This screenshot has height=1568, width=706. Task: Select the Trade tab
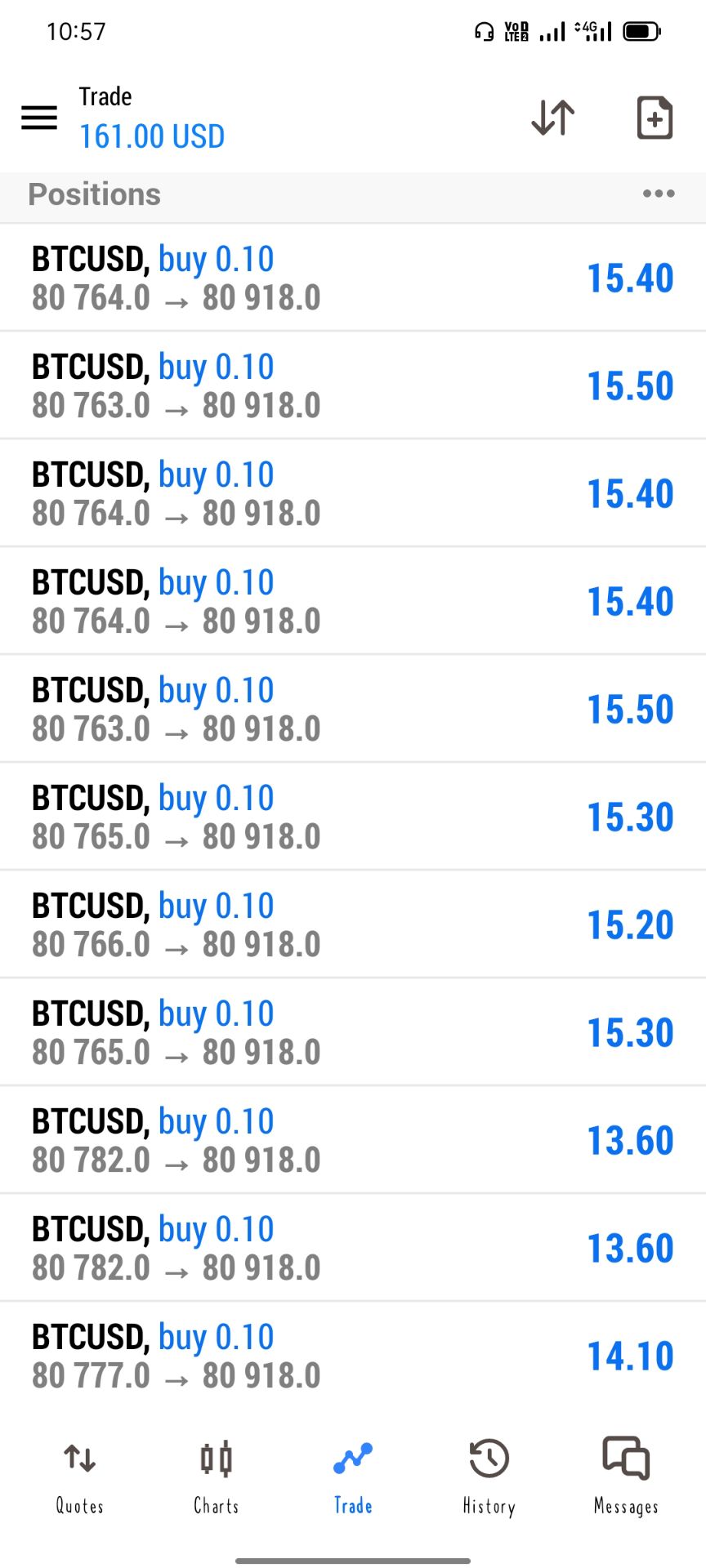[x=353, y=1477]
